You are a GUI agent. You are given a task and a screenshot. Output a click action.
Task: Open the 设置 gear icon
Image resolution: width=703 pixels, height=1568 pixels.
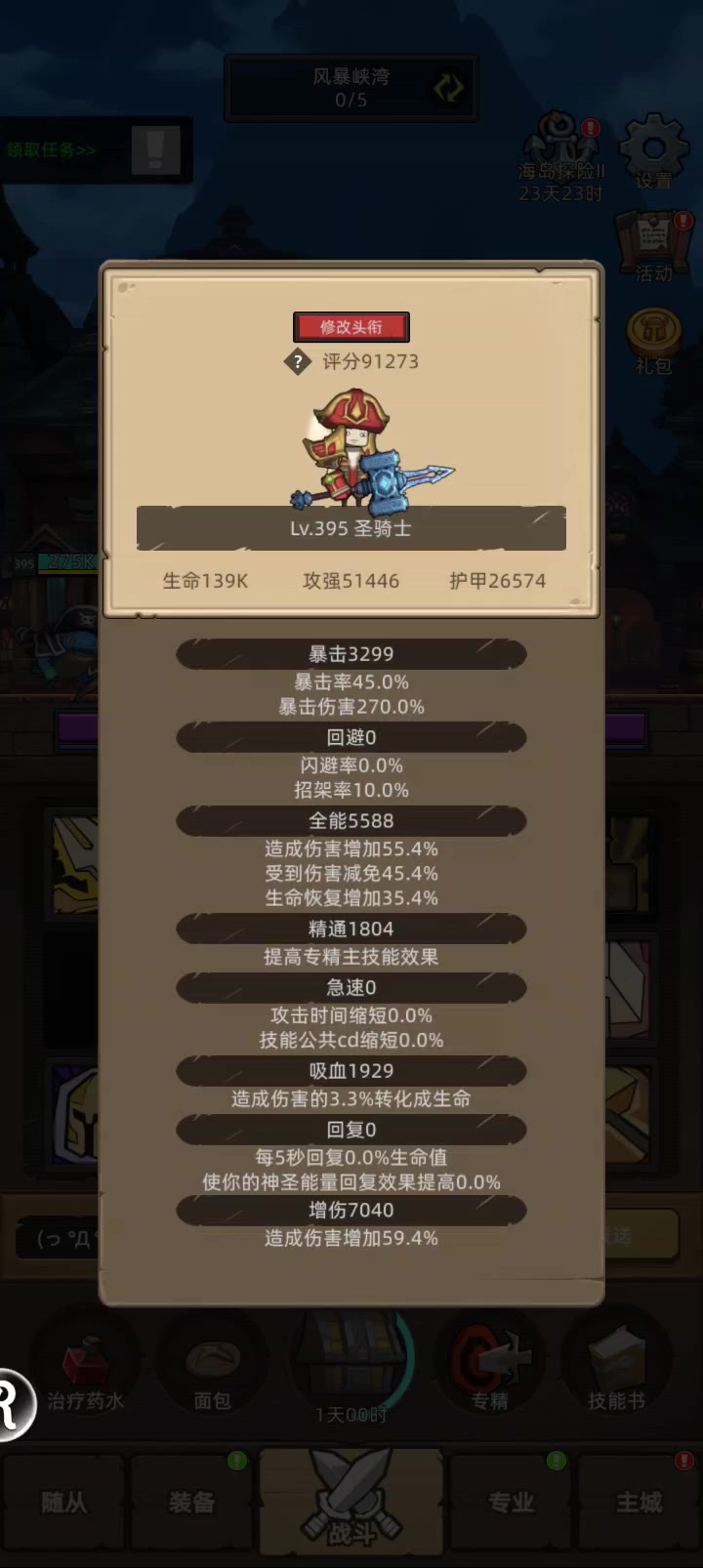click(x=653, y=152)
